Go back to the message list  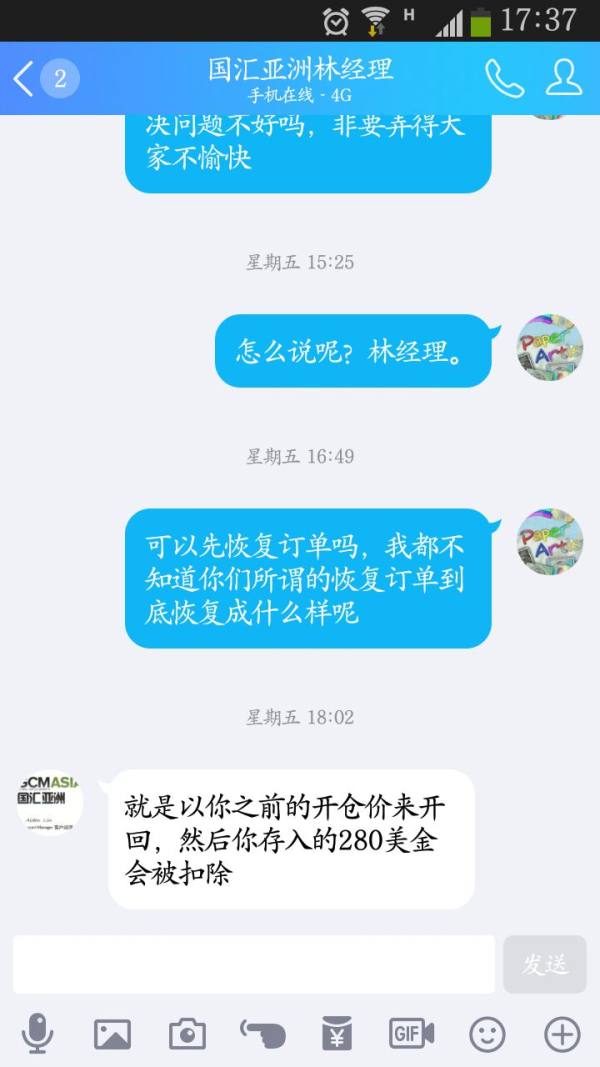24,78
